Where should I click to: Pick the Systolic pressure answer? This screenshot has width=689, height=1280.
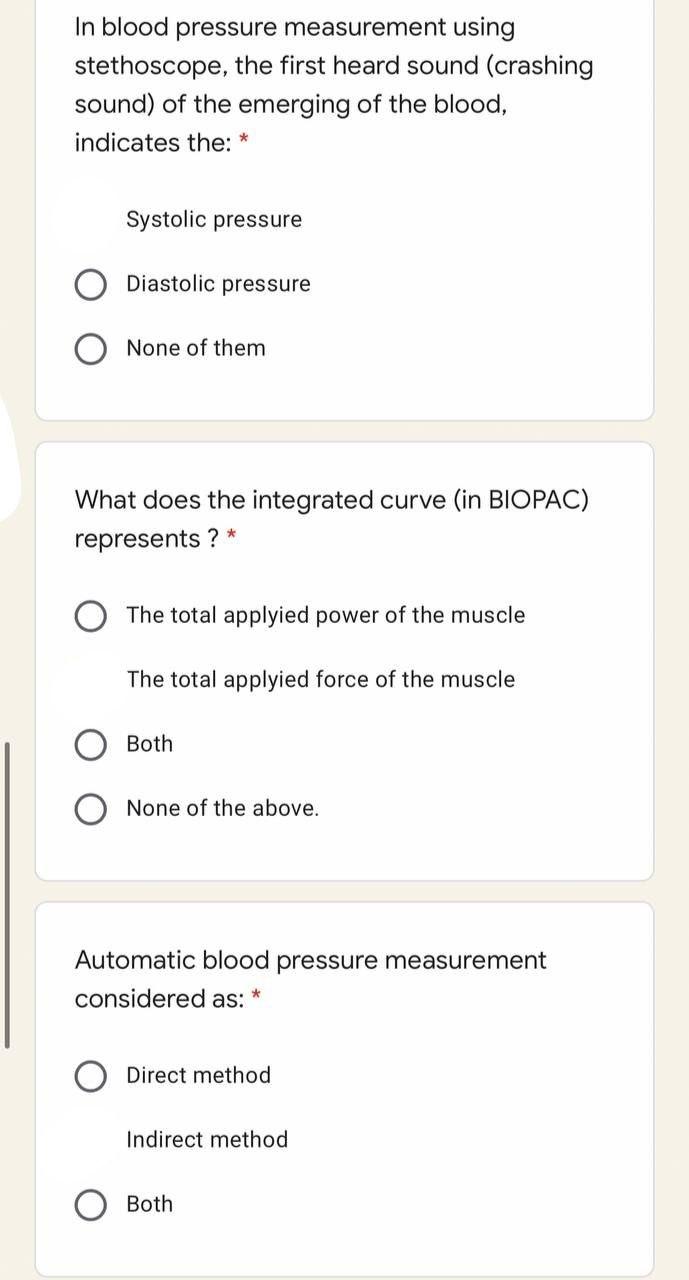click(x=213, y=220)
